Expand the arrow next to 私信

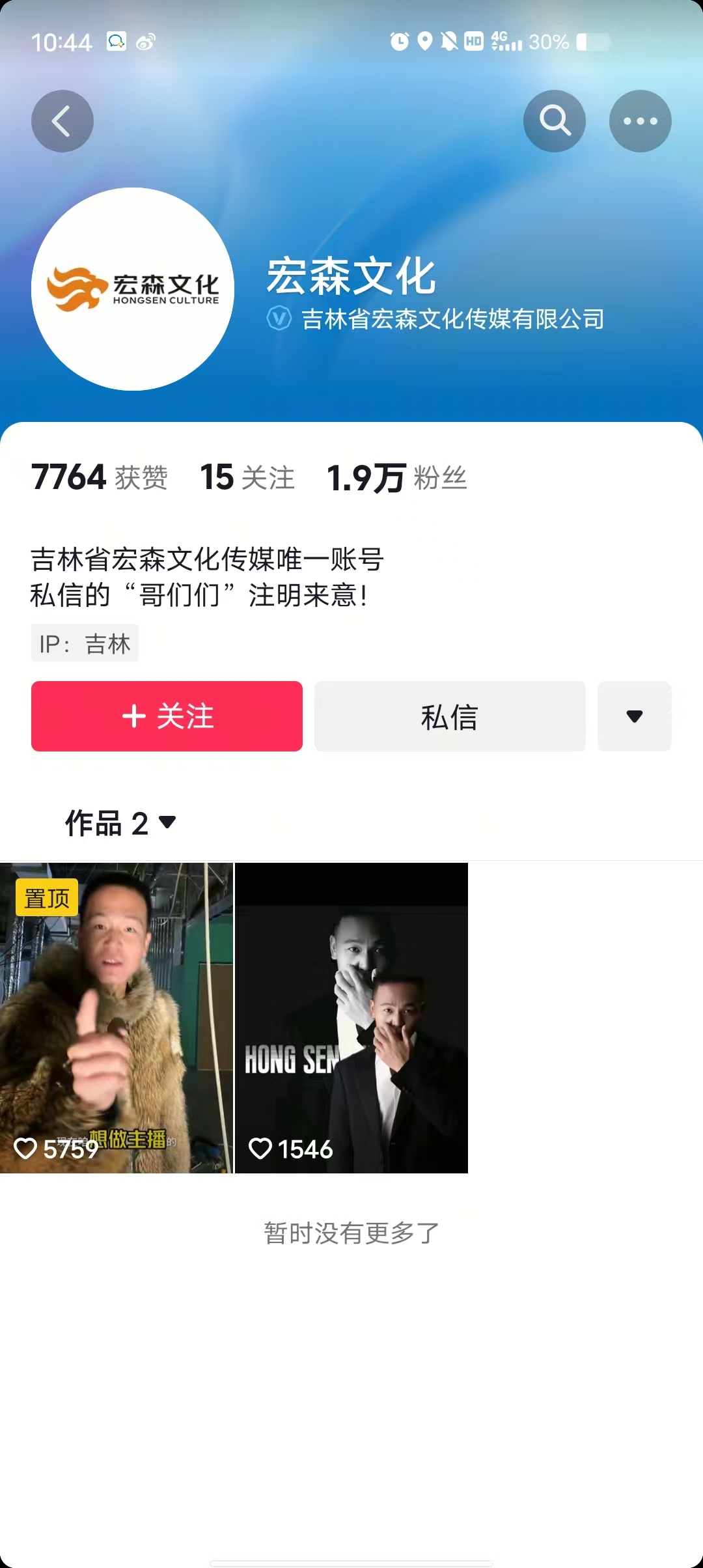634,716
